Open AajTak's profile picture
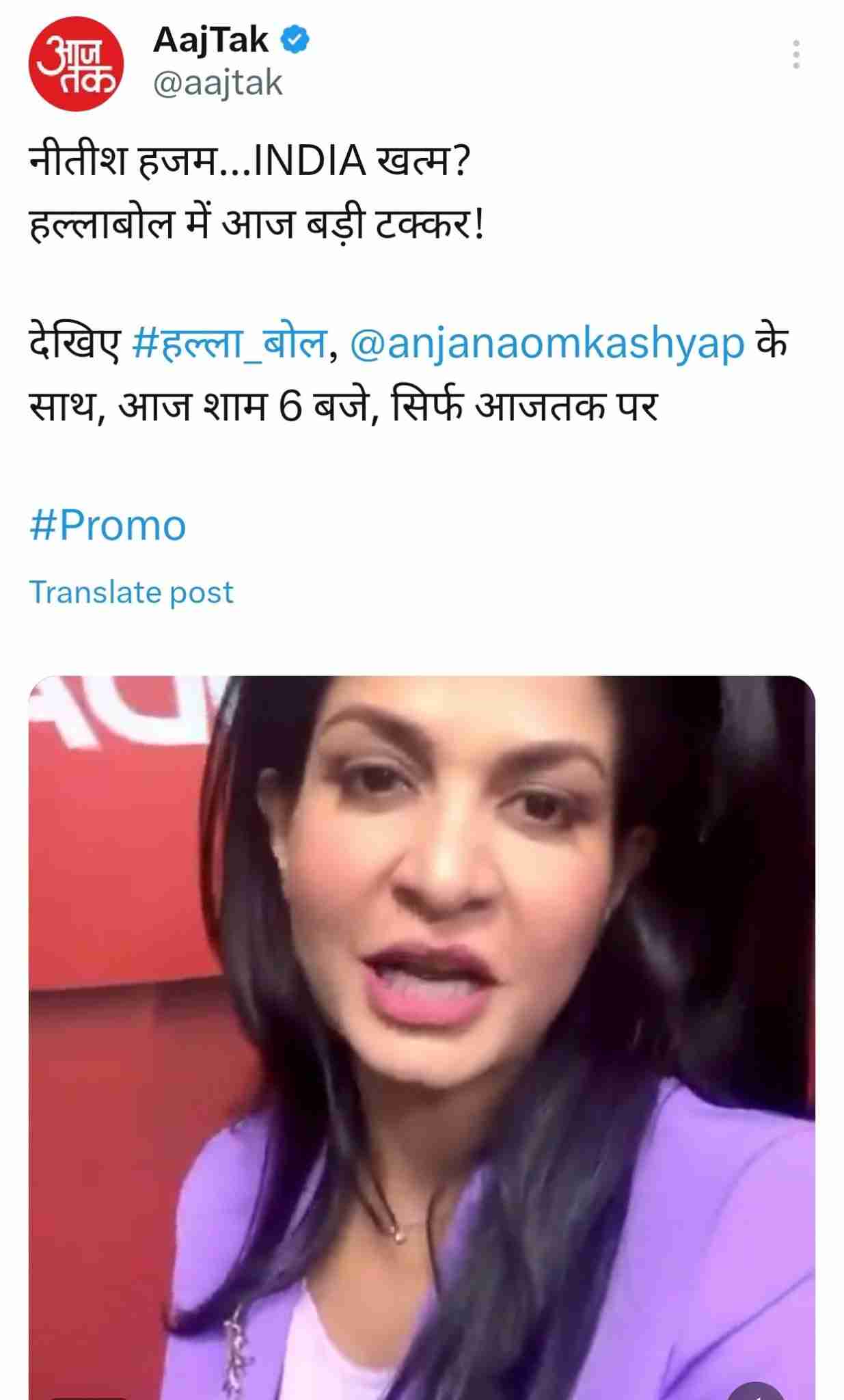This screenshot has width=844, height=1400. (75, 62)
